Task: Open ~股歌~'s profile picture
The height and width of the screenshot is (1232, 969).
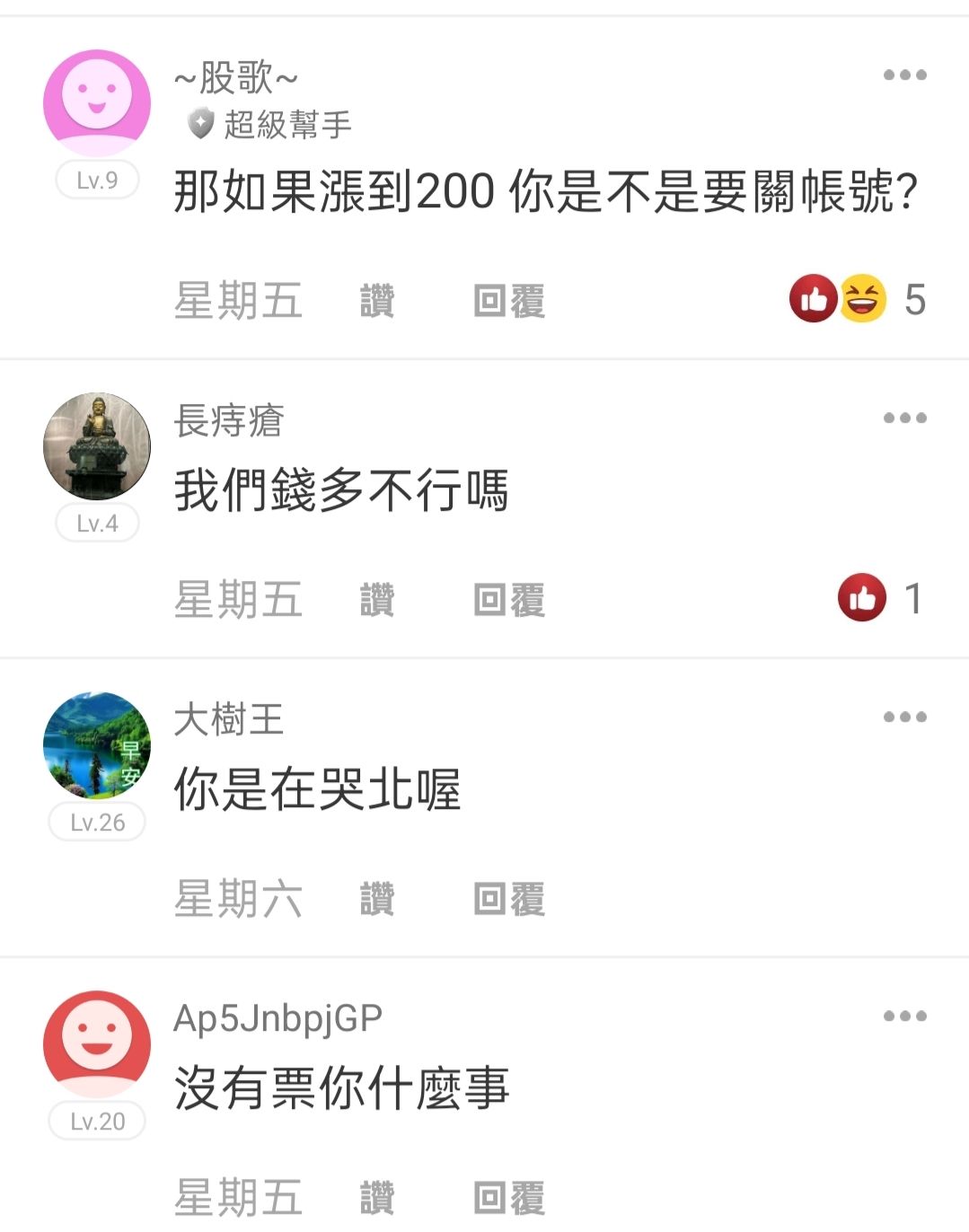Action: (x=97, y=102)
